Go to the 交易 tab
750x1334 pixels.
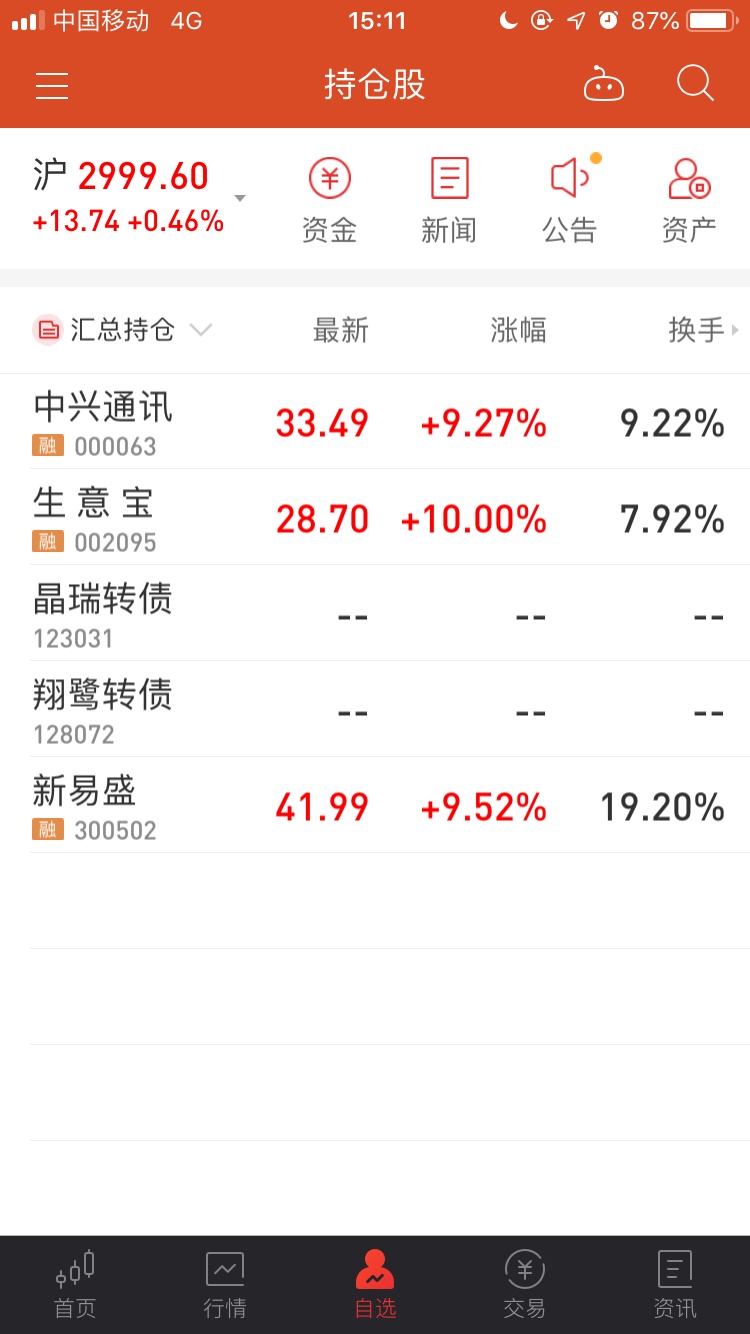(525, 1285)
